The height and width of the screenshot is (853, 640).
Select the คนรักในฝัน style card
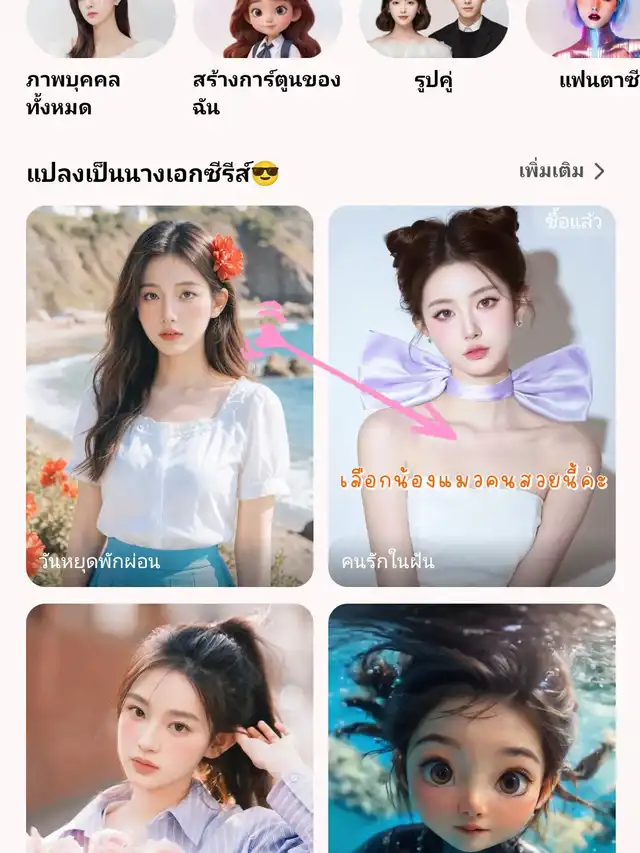point(472,395)
